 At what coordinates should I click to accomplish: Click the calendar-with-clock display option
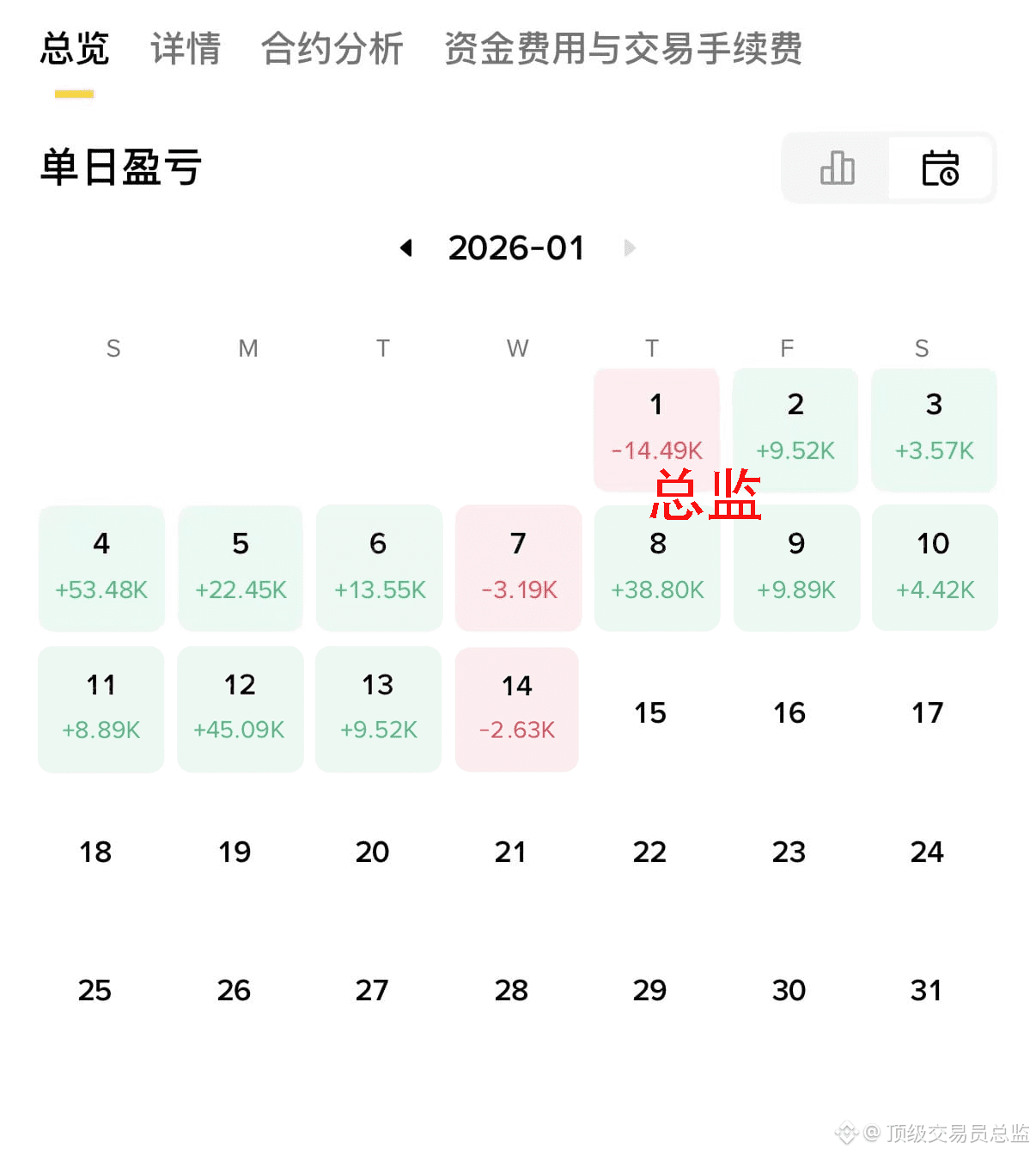pos(942,168)
